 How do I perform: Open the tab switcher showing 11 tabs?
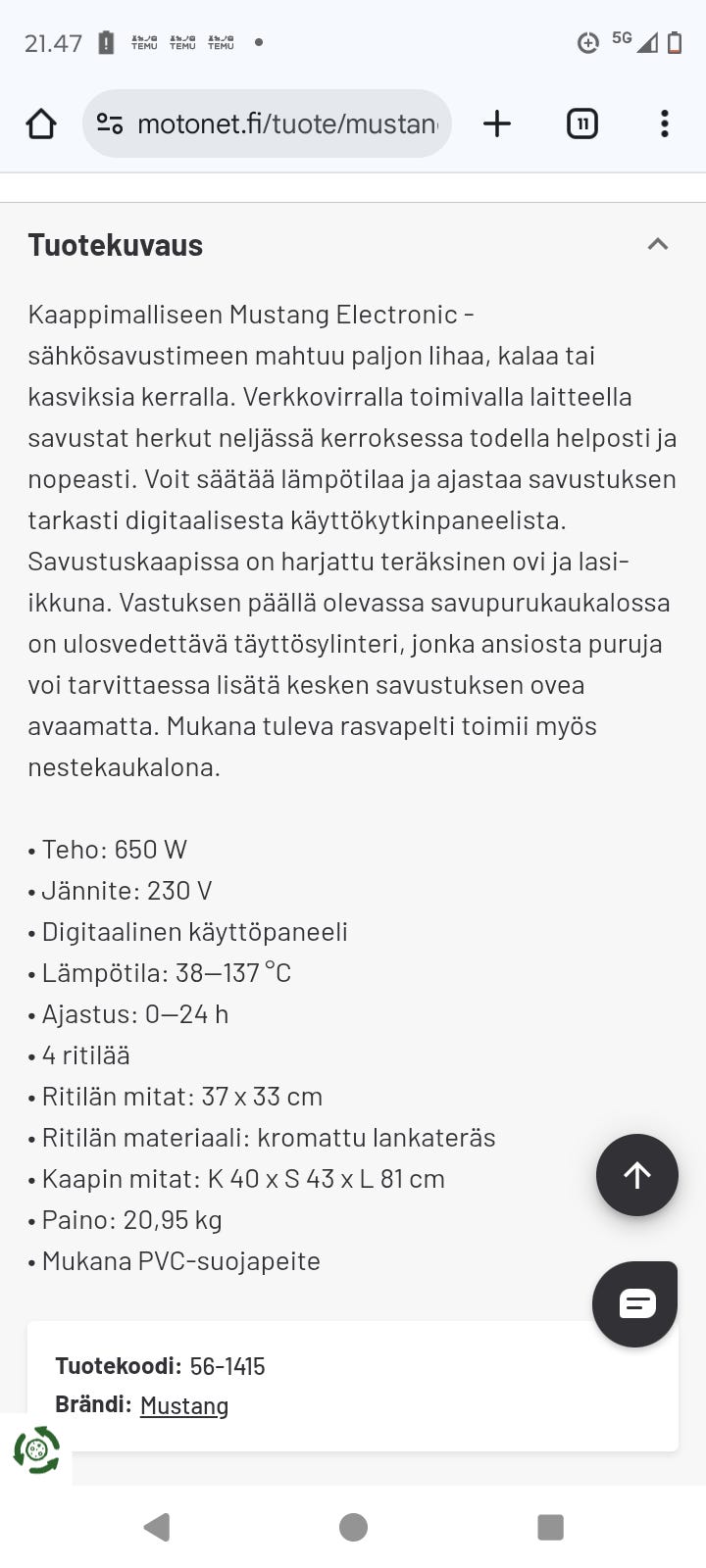point(581,123)
